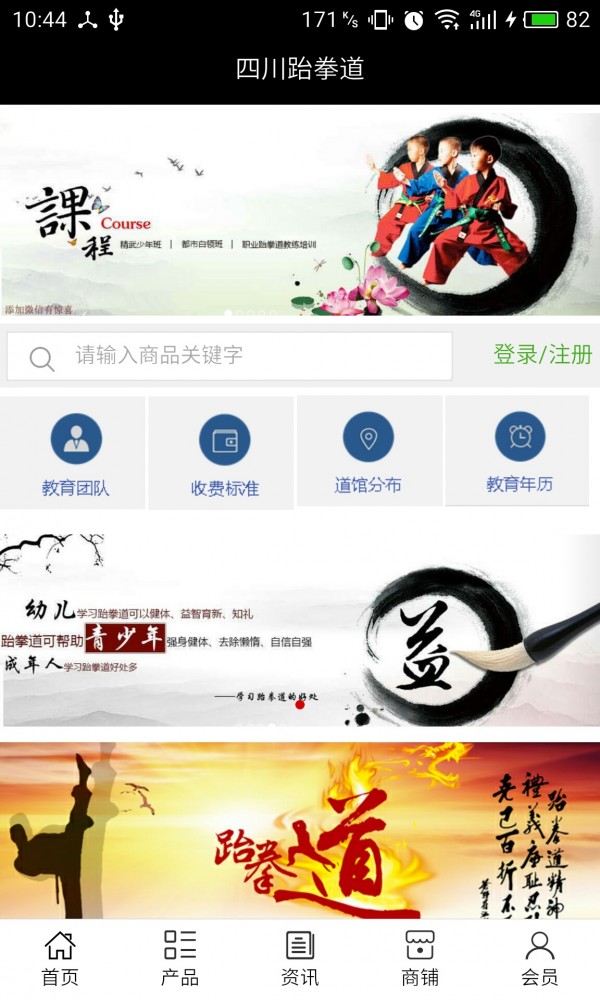
Task: Switch to 资讯 news tab
Action: click(x=300, y=958)
